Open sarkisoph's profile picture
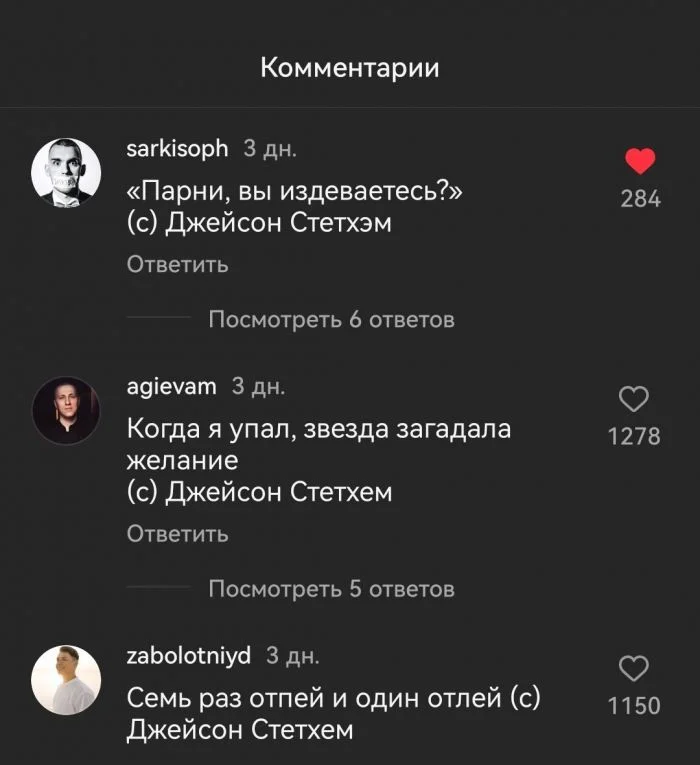 (x=67, y=172)
